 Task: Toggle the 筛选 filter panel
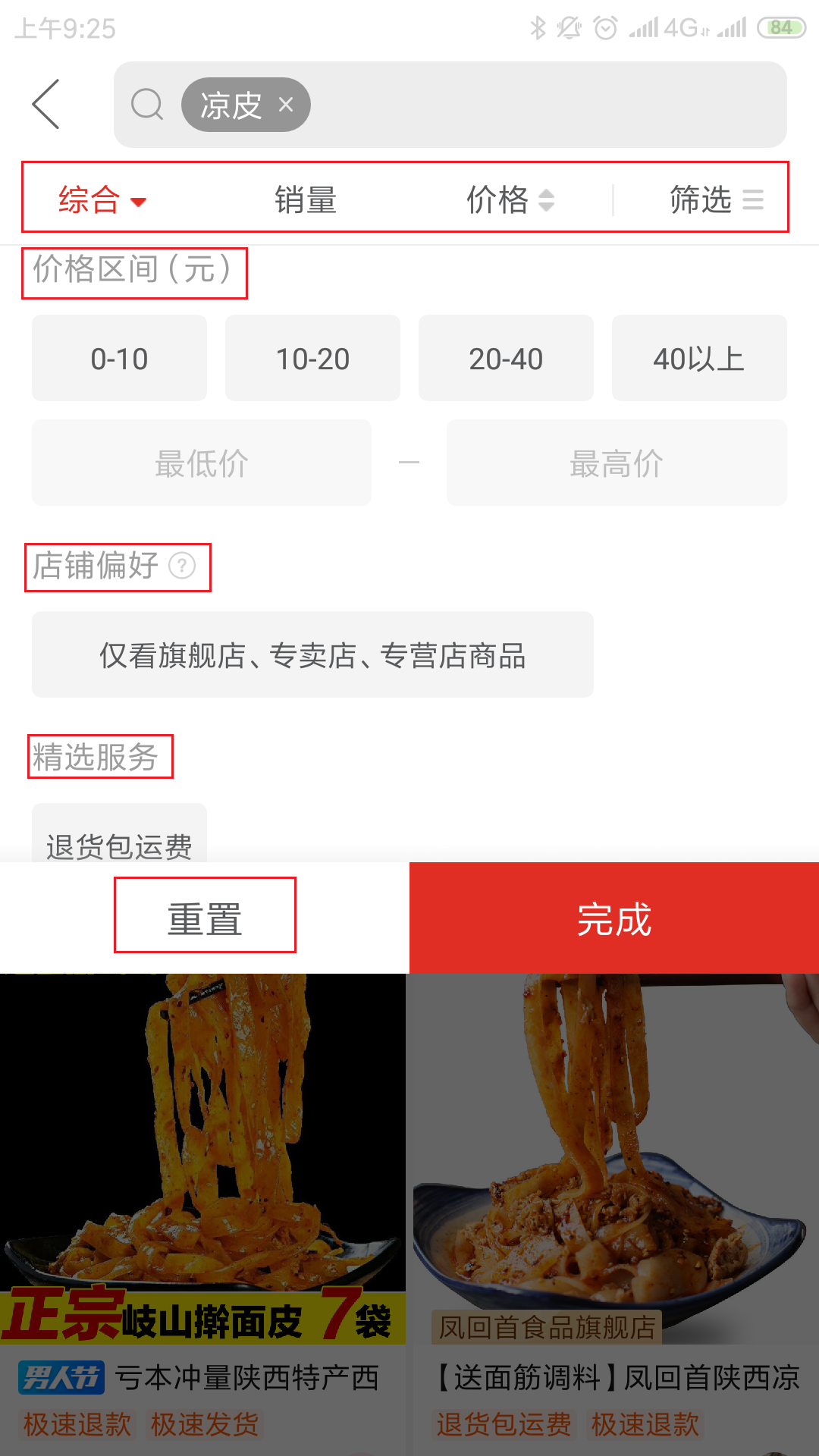(x=715, y=200)
